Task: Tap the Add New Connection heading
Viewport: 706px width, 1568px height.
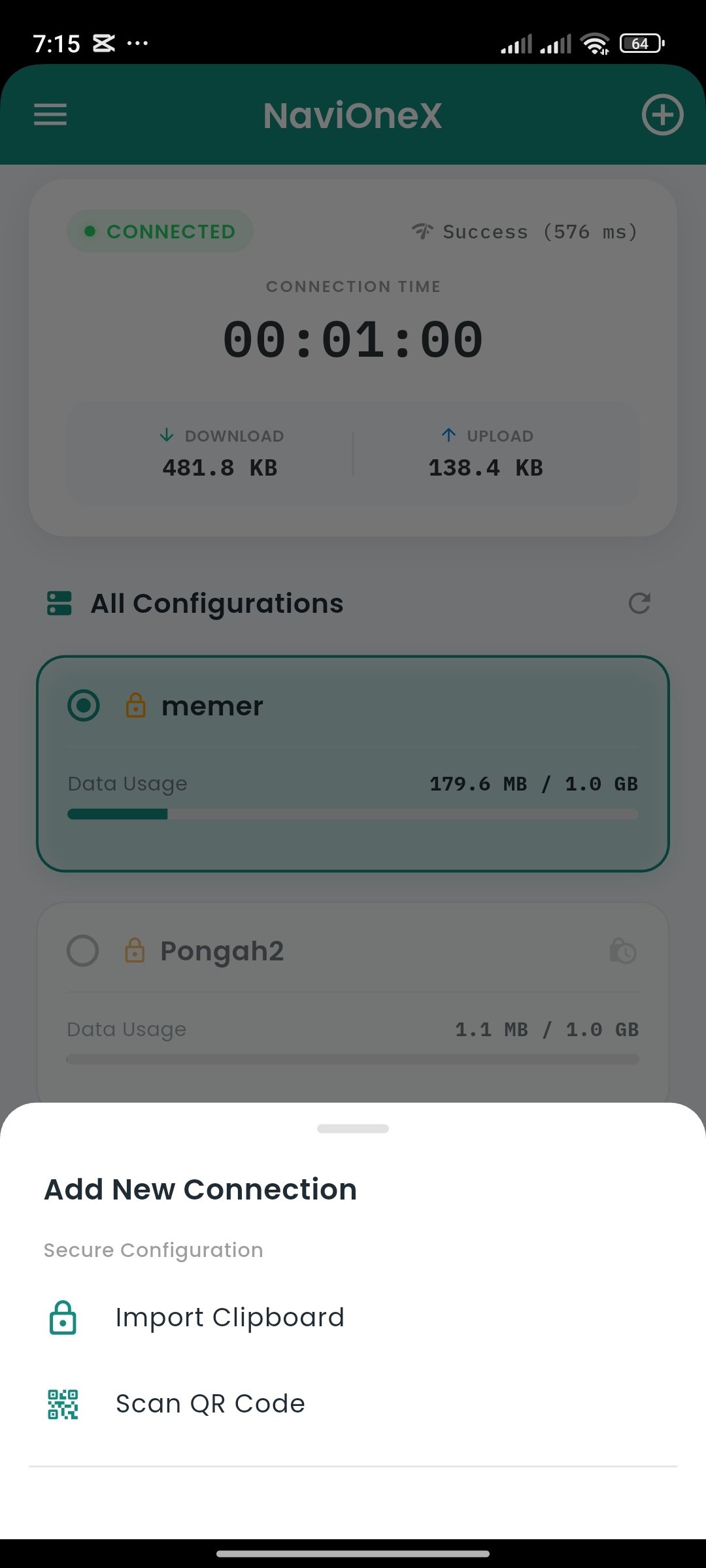Action: click(199, 1188)
